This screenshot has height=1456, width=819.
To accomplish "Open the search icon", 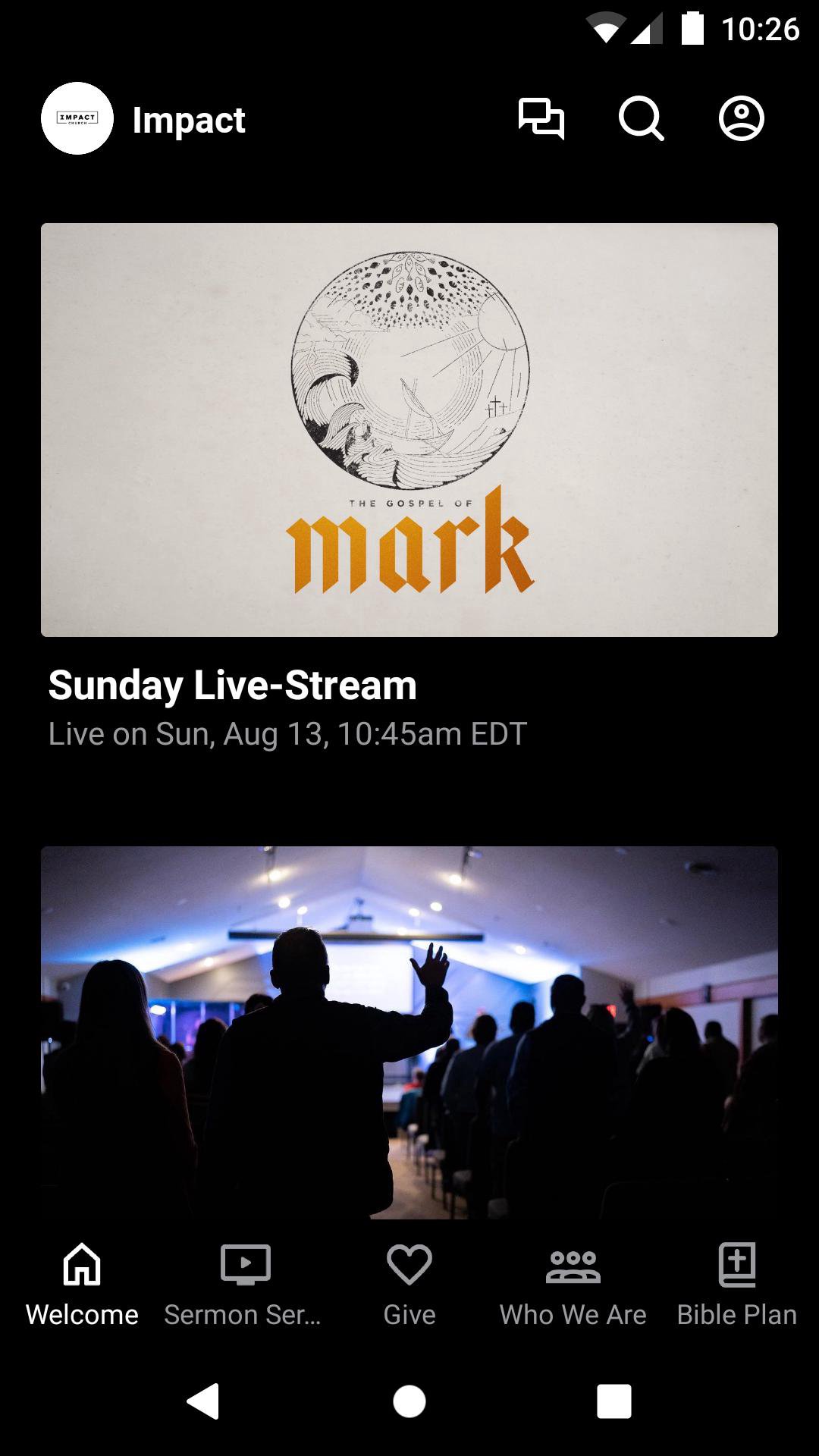I will [641, 119].
